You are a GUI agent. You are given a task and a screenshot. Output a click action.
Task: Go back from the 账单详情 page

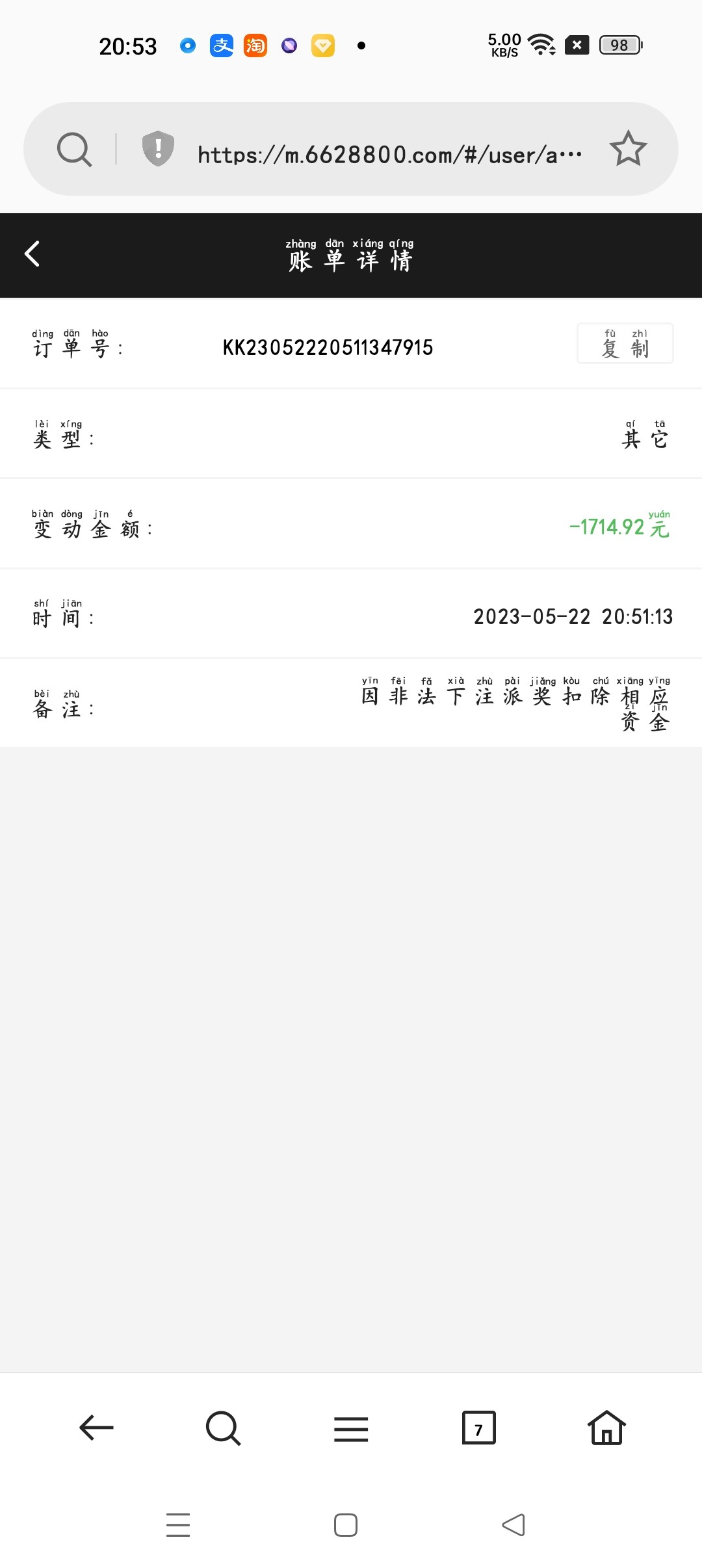[32, 254]
